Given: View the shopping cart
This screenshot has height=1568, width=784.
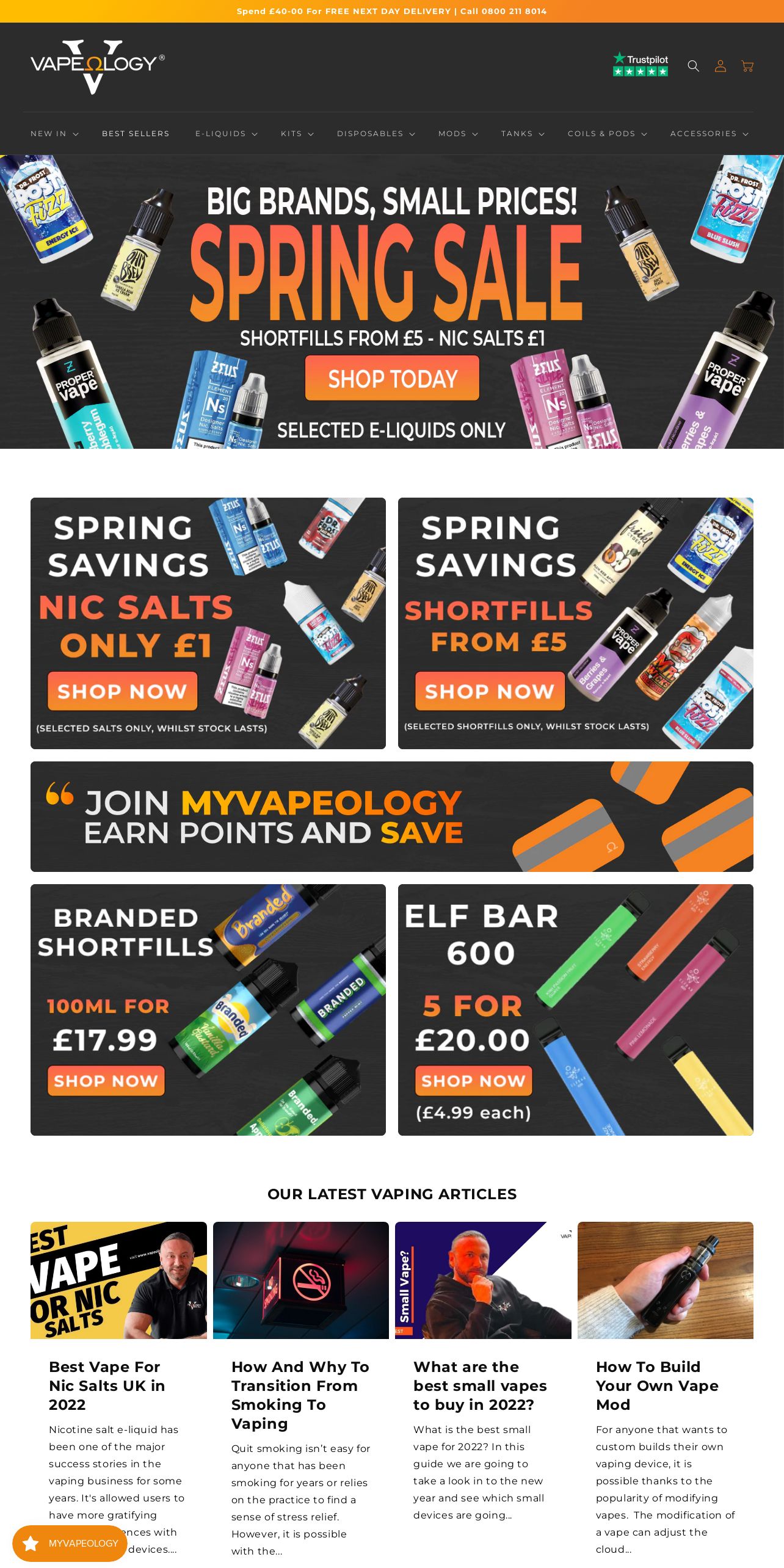Looking at the screenshot, I should coord(747,66).
